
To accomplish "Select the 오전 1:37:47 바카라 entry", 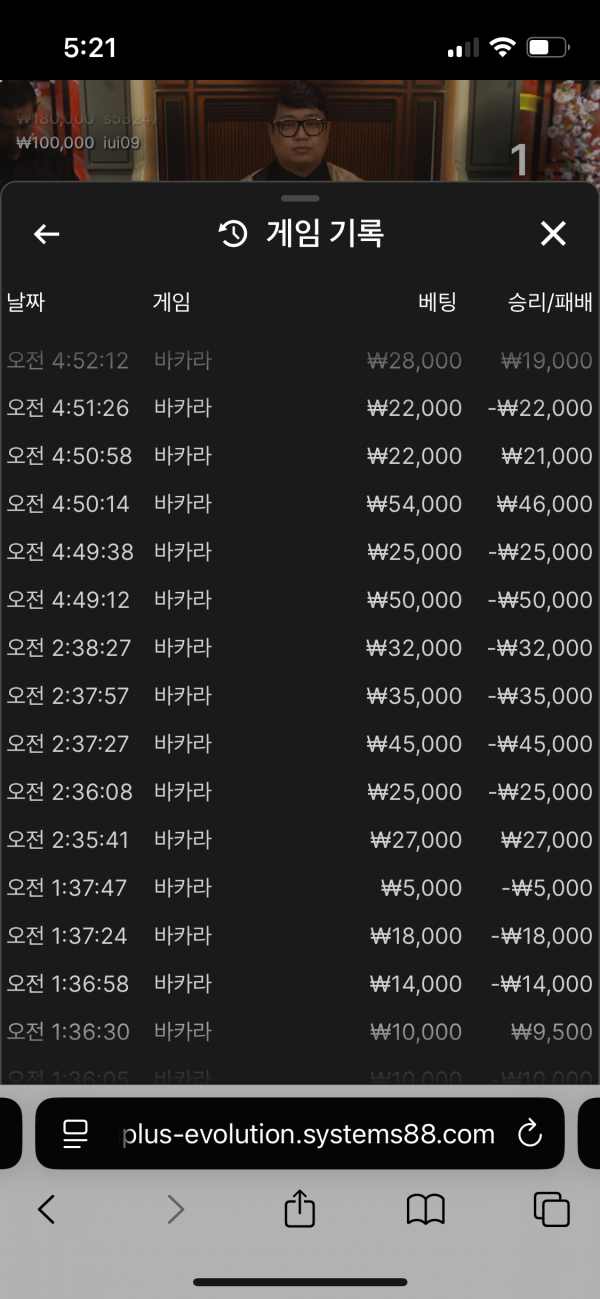I will tap(300, 888).
